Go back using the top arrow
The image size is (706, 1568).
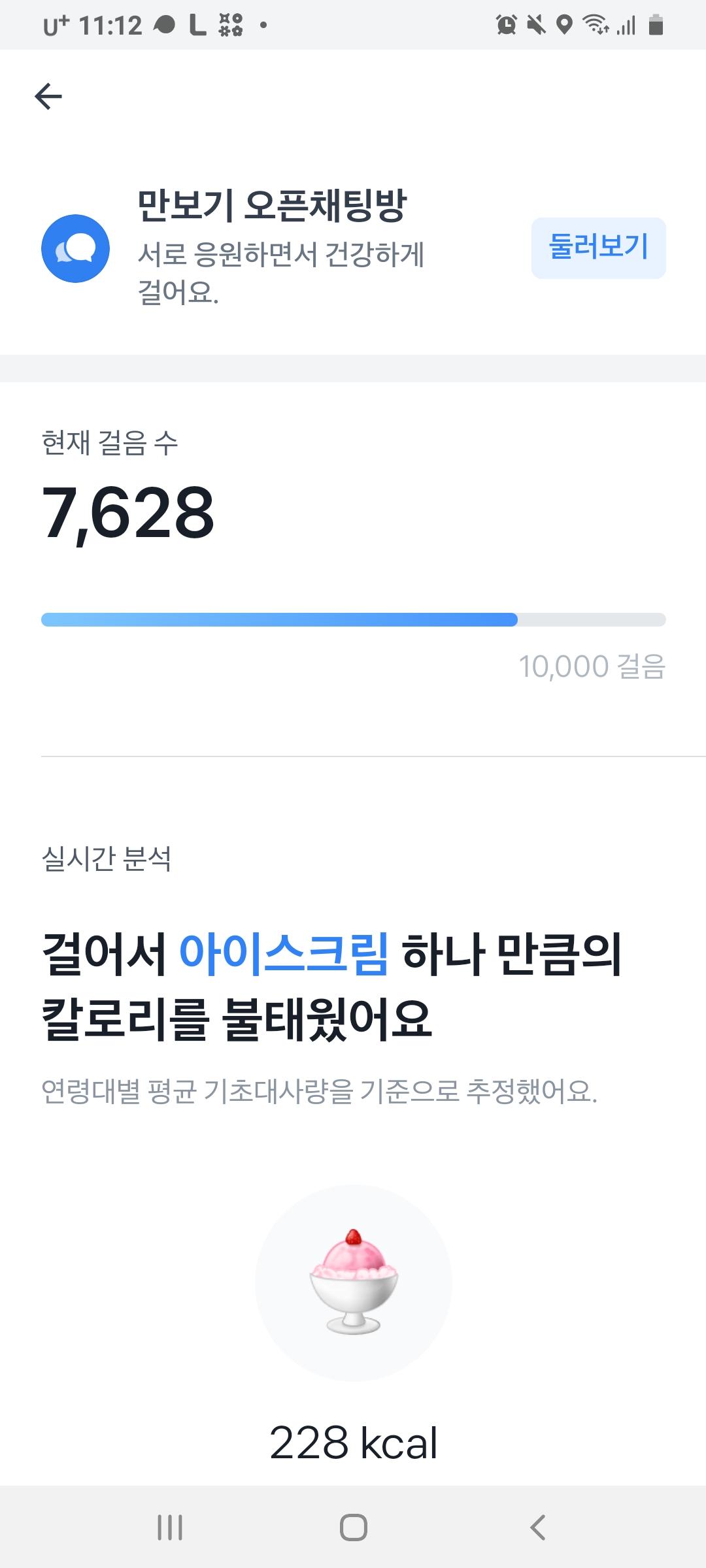coord(48,97)
